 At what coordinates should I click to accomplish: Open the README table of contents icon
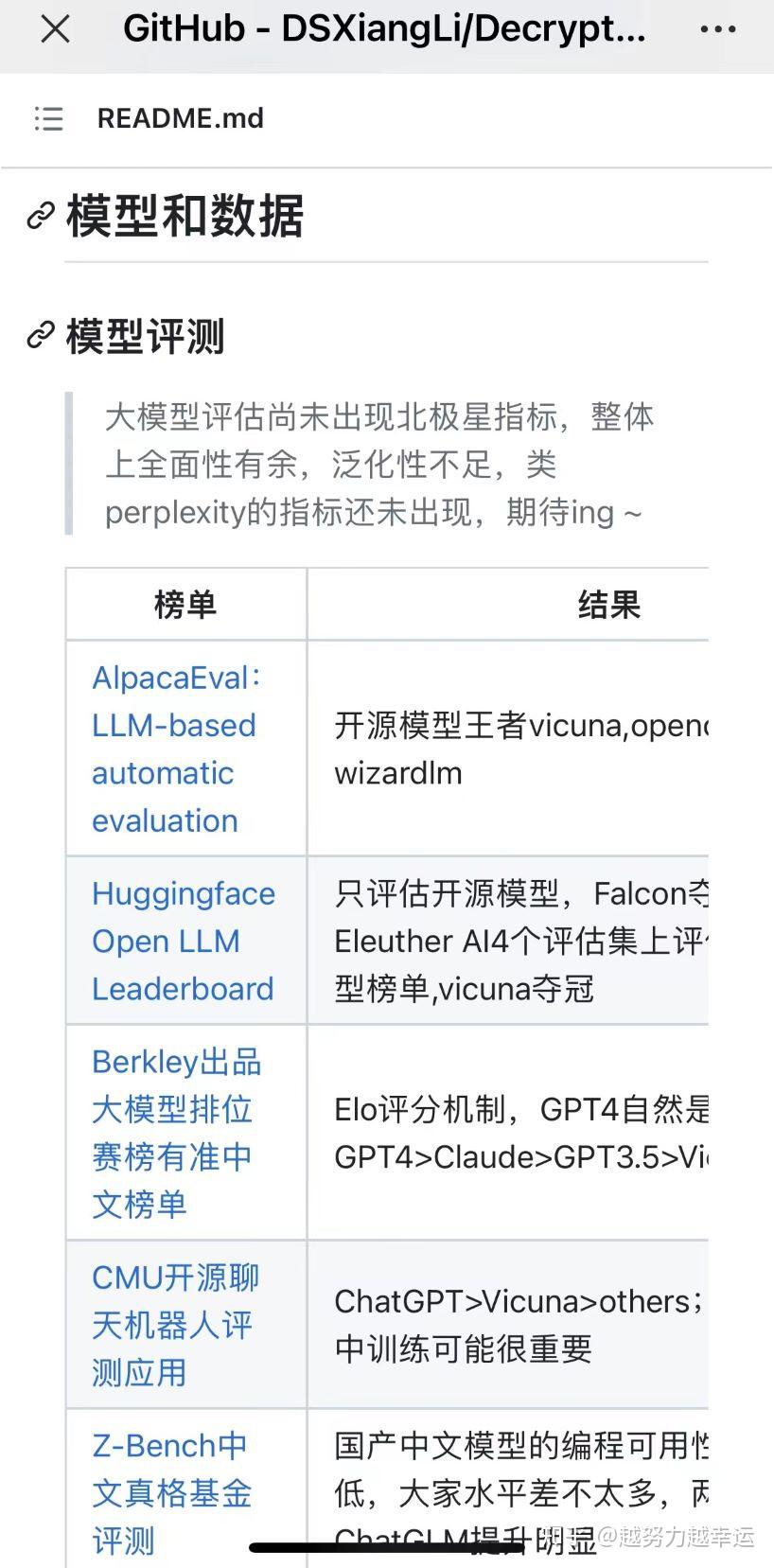[48, 118]
